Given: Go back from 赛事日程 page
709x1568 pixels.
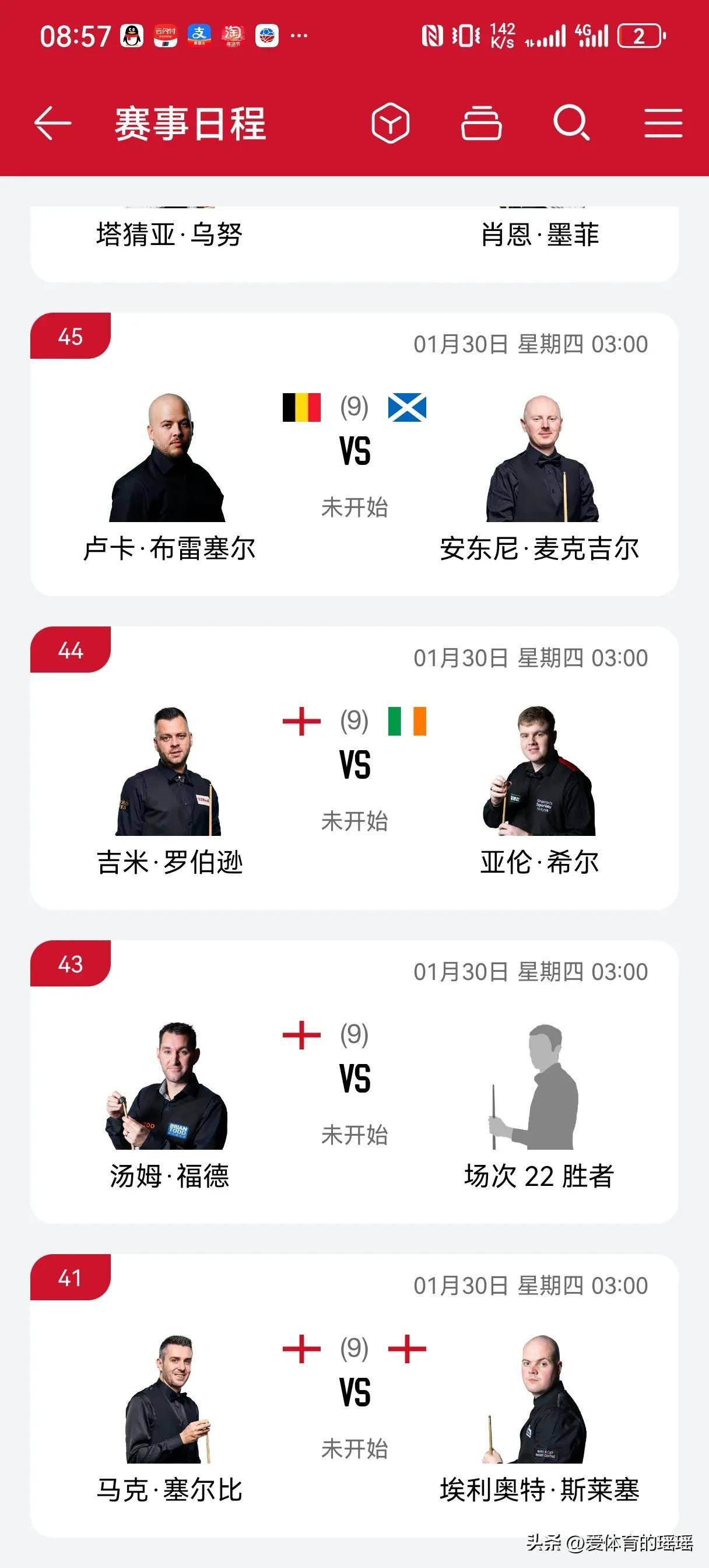Looking at the screenshot, I should (x=52, y=123).
